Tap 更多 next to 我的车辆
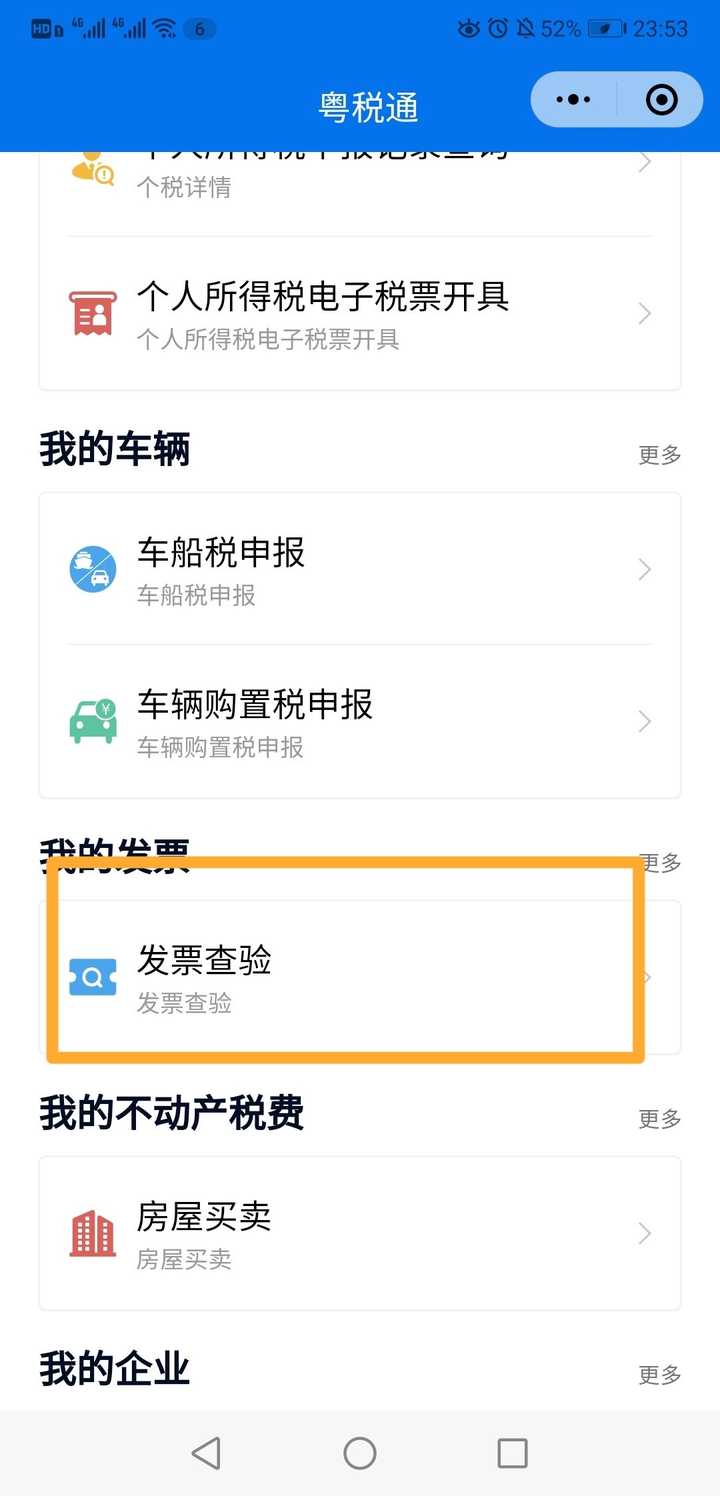The width and height of the screenshot is (720, 1496). click(x=660, y=455)
